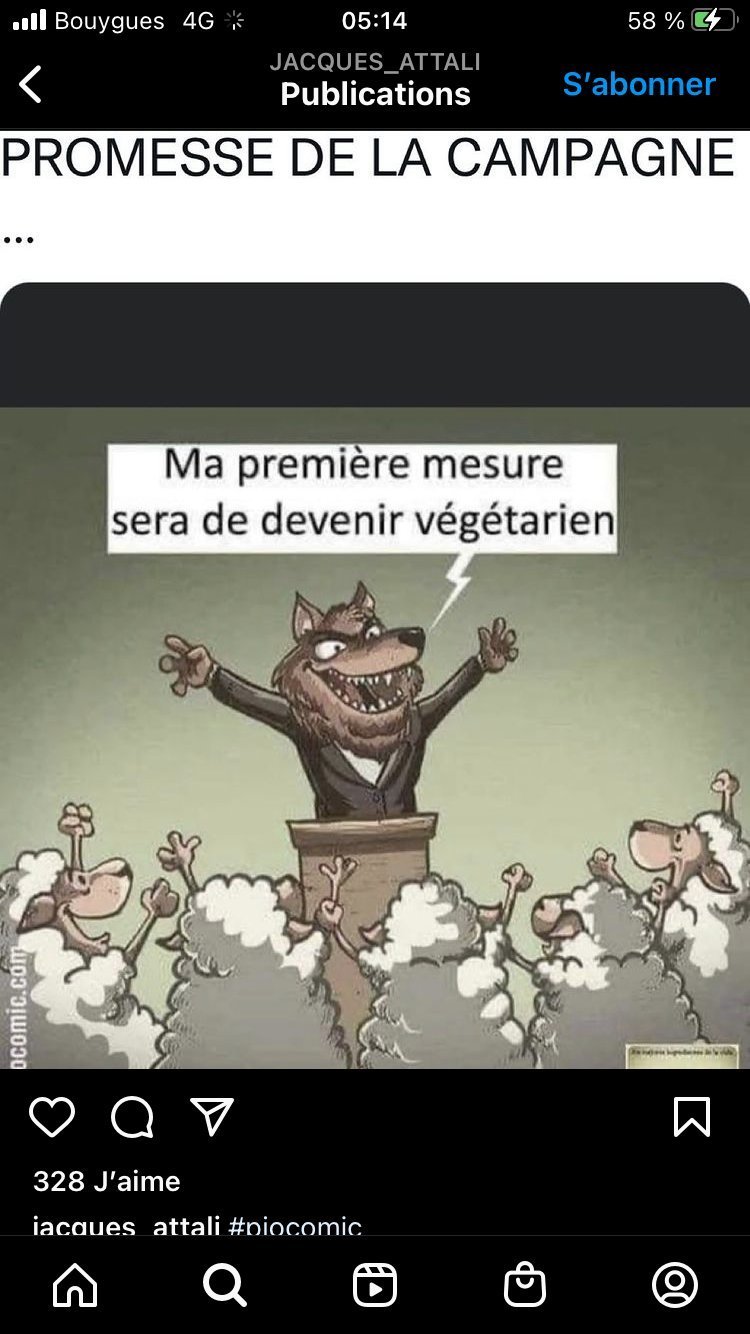The image size is (750, 1334).
Task: Share the post via paper plane icon
Action: [212, 1116]
